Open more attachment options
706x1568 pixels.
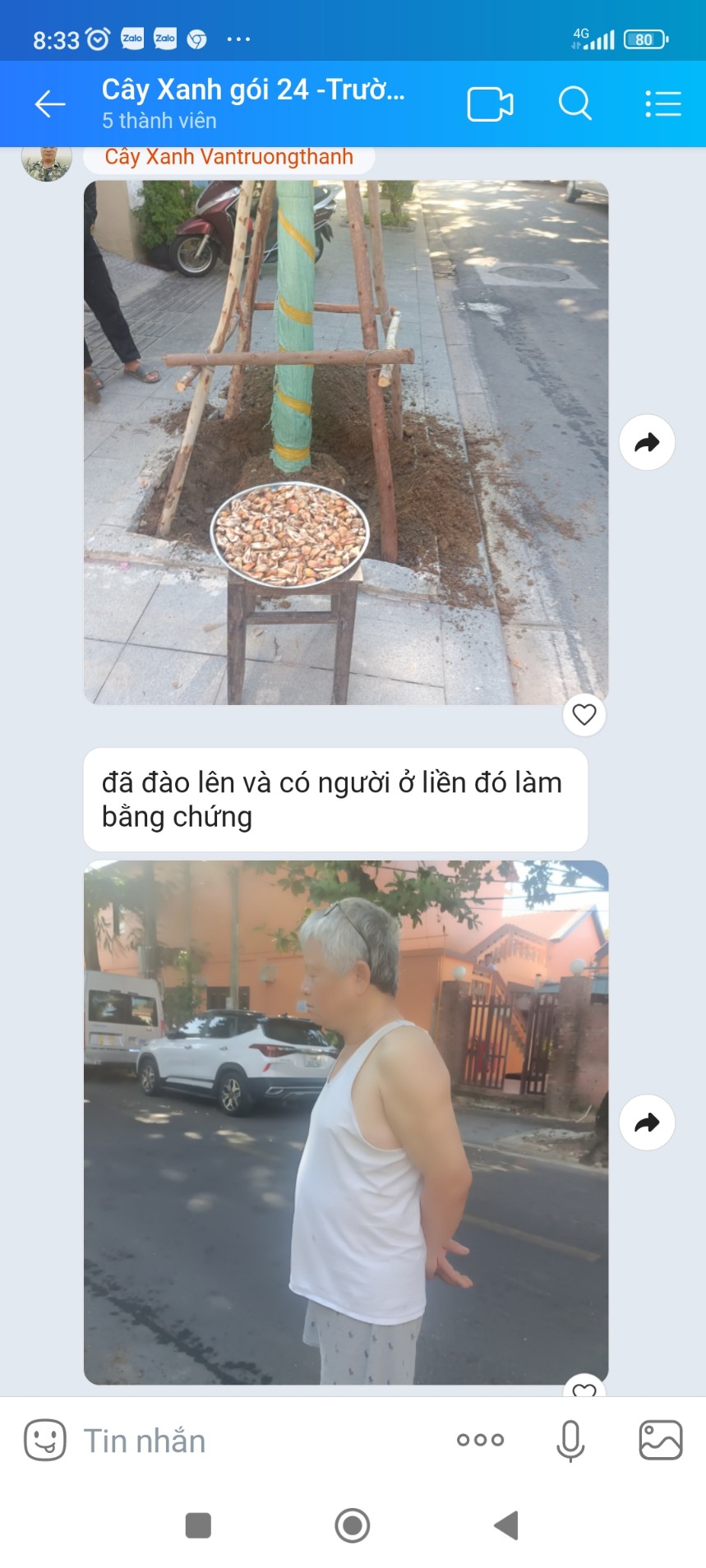(x=481, y=1441)
